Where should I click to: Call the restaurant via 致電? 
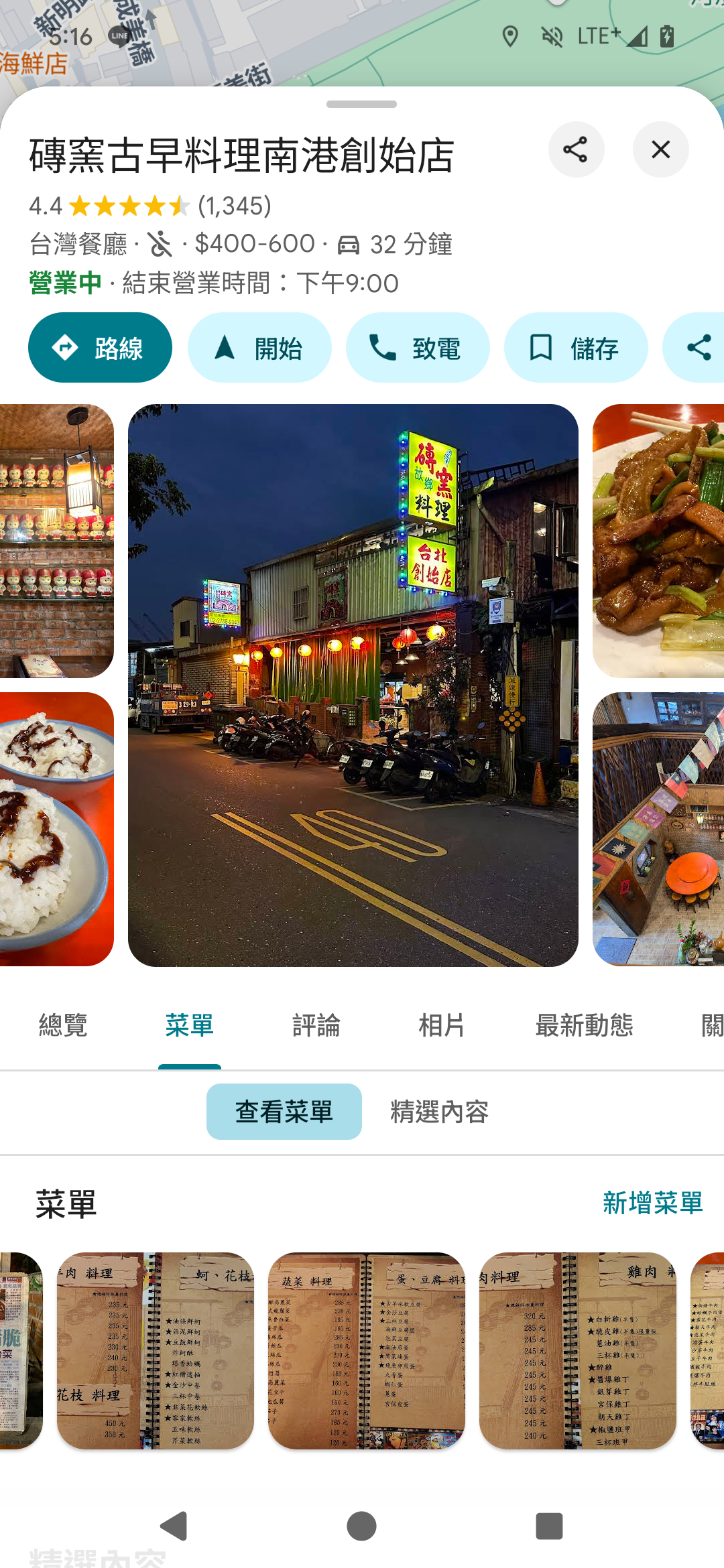coord(417,348)
